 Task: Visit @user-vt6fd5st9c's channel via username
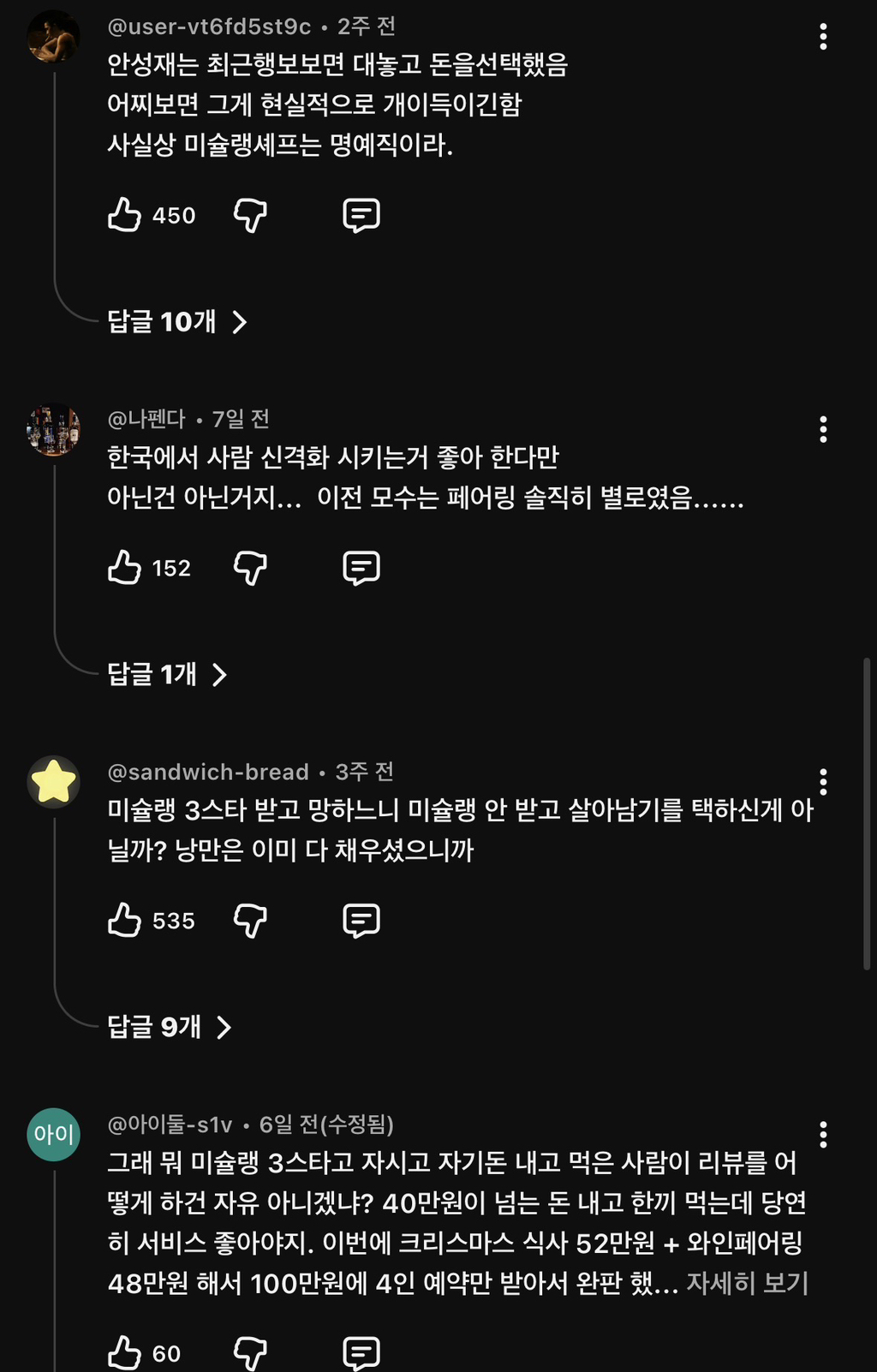207,27
